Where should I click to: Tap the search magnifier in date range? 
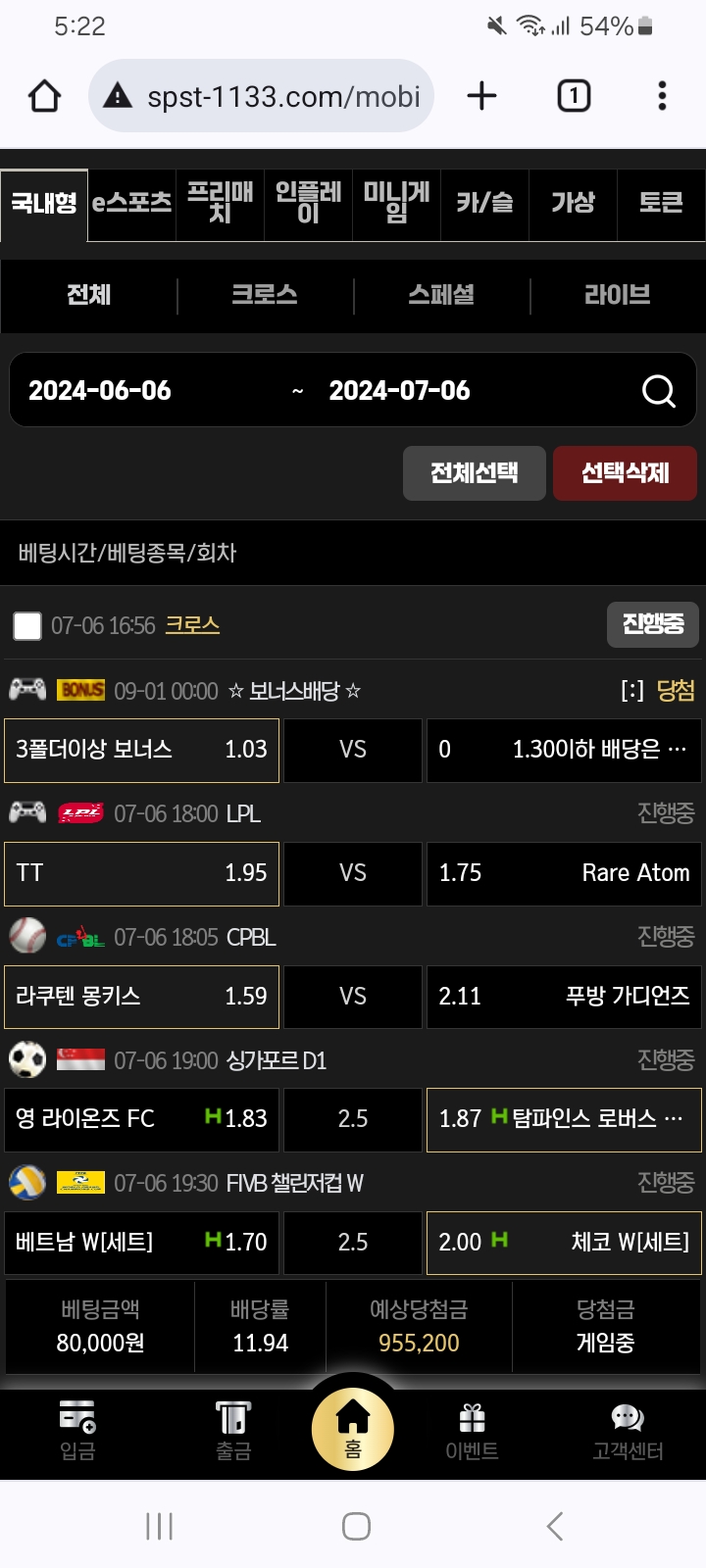point(658,391)
